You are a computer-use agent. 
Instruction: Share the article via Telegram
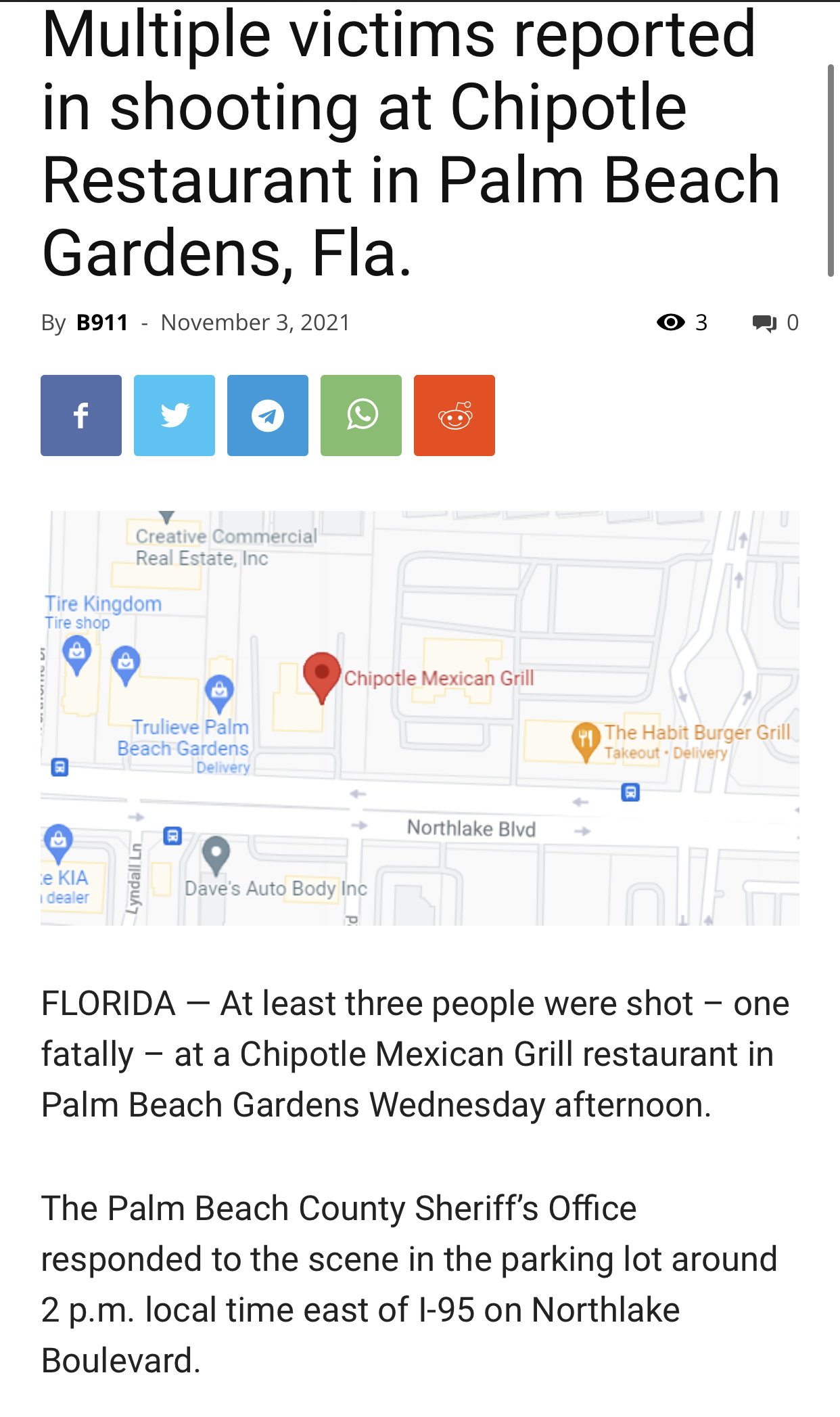click(268, 415)
